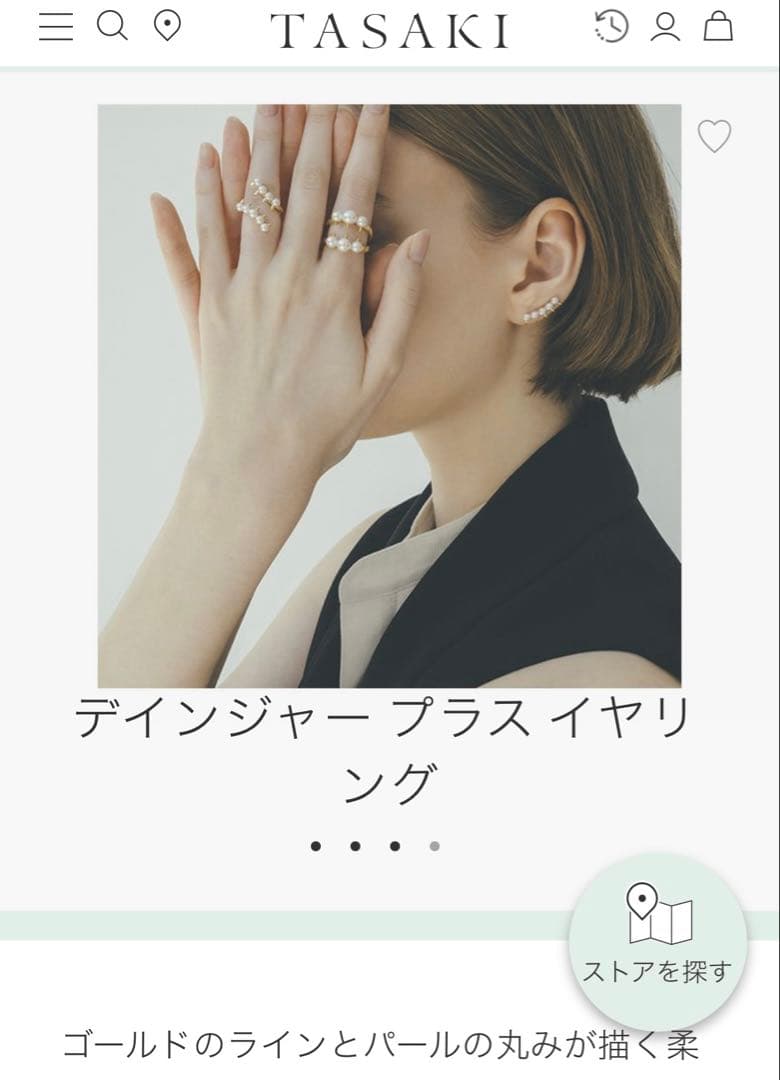Screen dimensions: 780x1080
Task: Expand the menu with the three-line icon
Action: [x=57, y=28]
